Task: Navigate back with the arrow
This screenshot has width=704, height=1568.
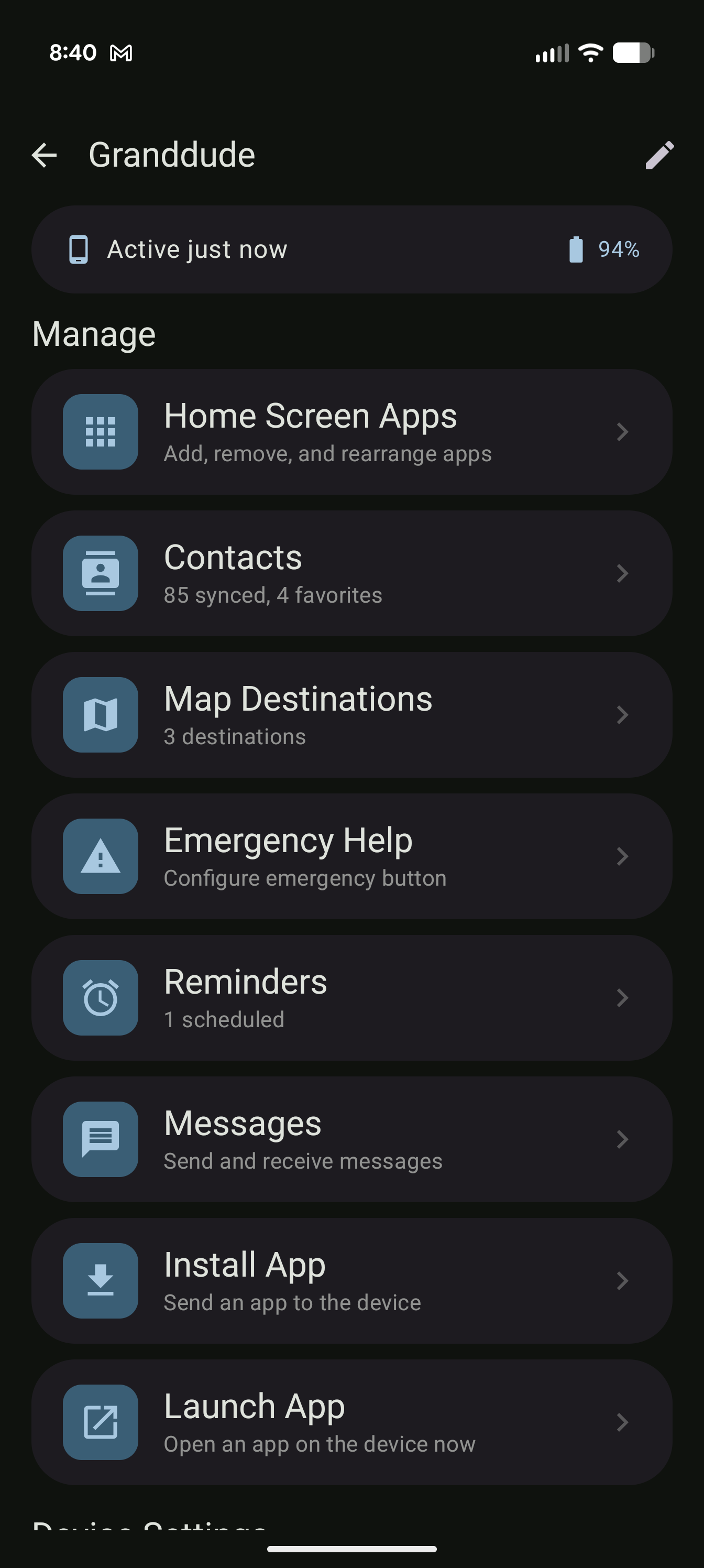Action: 45,155
